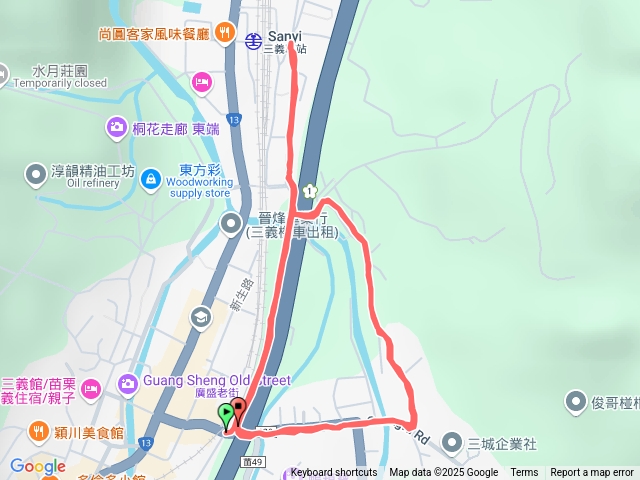
Task: Select the 桐花走廊 東端 place marker
Action: point(117,128)
